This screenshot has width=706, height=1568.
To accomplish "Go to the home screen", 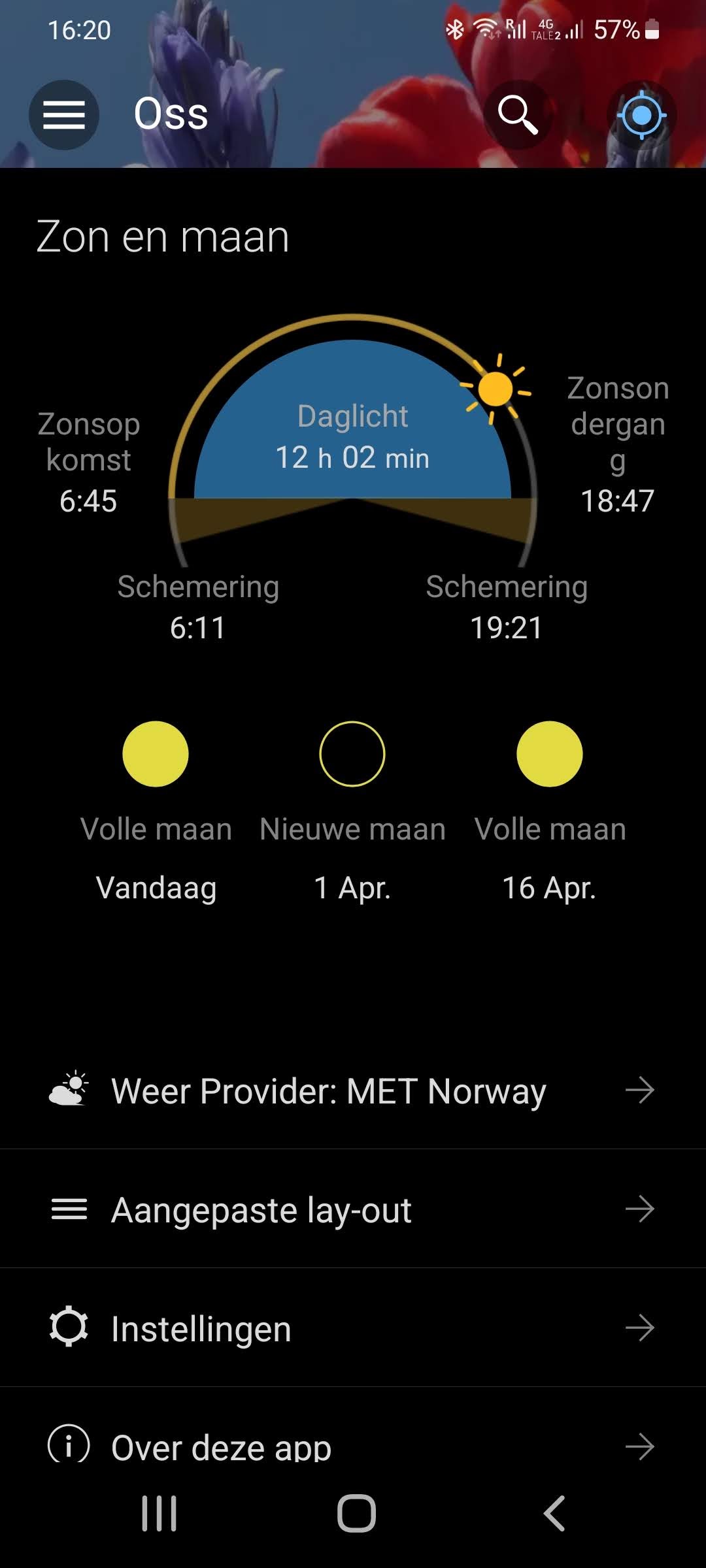I will click(x=356, y=1513).
